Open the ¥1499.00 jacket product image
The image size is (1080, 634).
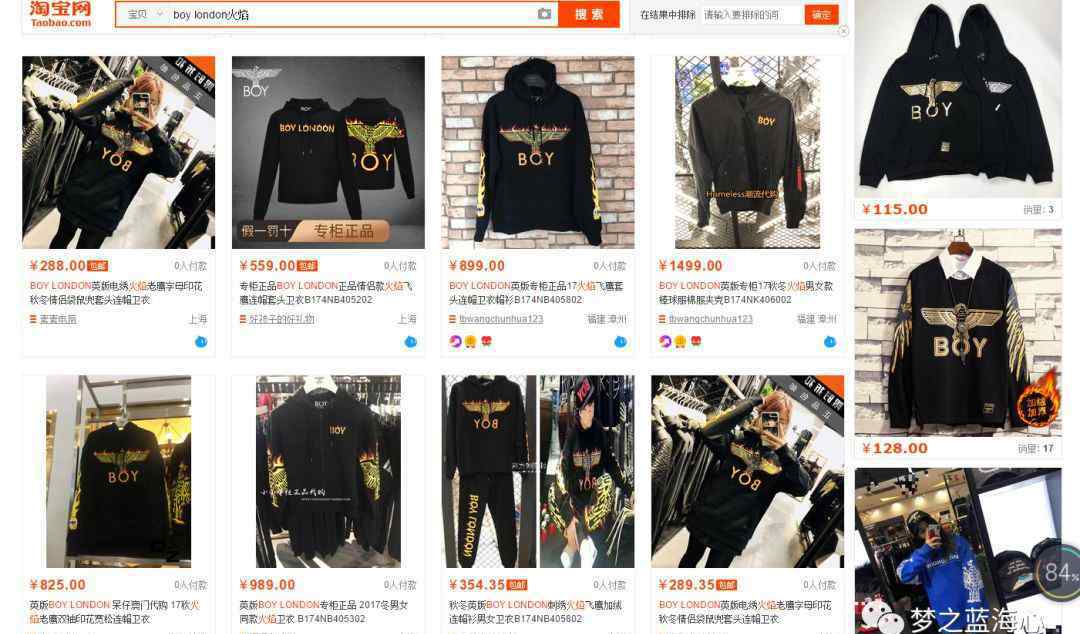point(747,152)
